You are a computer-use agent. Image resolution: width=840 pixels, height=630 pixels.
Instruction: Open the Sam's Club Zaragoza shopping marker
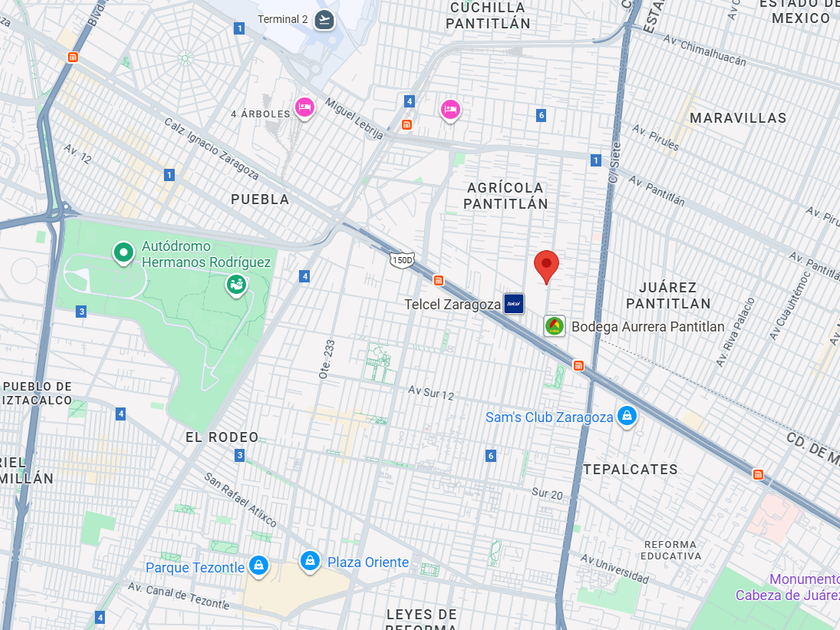[x=626, y=417]
